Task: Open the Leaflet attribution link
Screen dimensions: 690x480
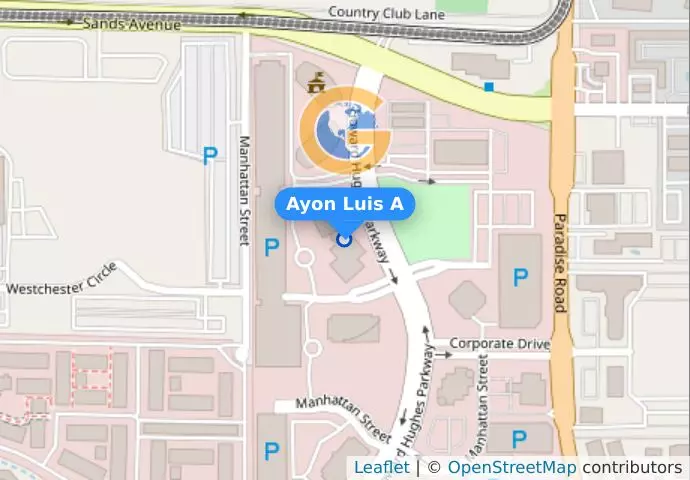Action: 381,467
